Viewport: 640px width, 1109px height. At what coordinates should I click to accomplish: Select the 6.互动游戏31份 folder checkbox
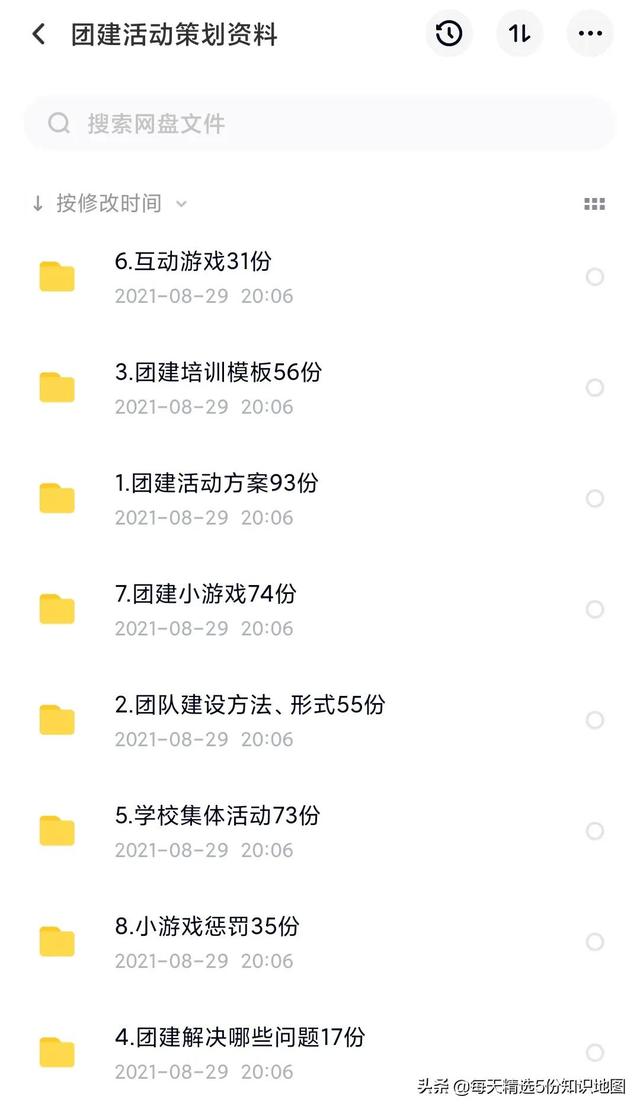(595, 277)
